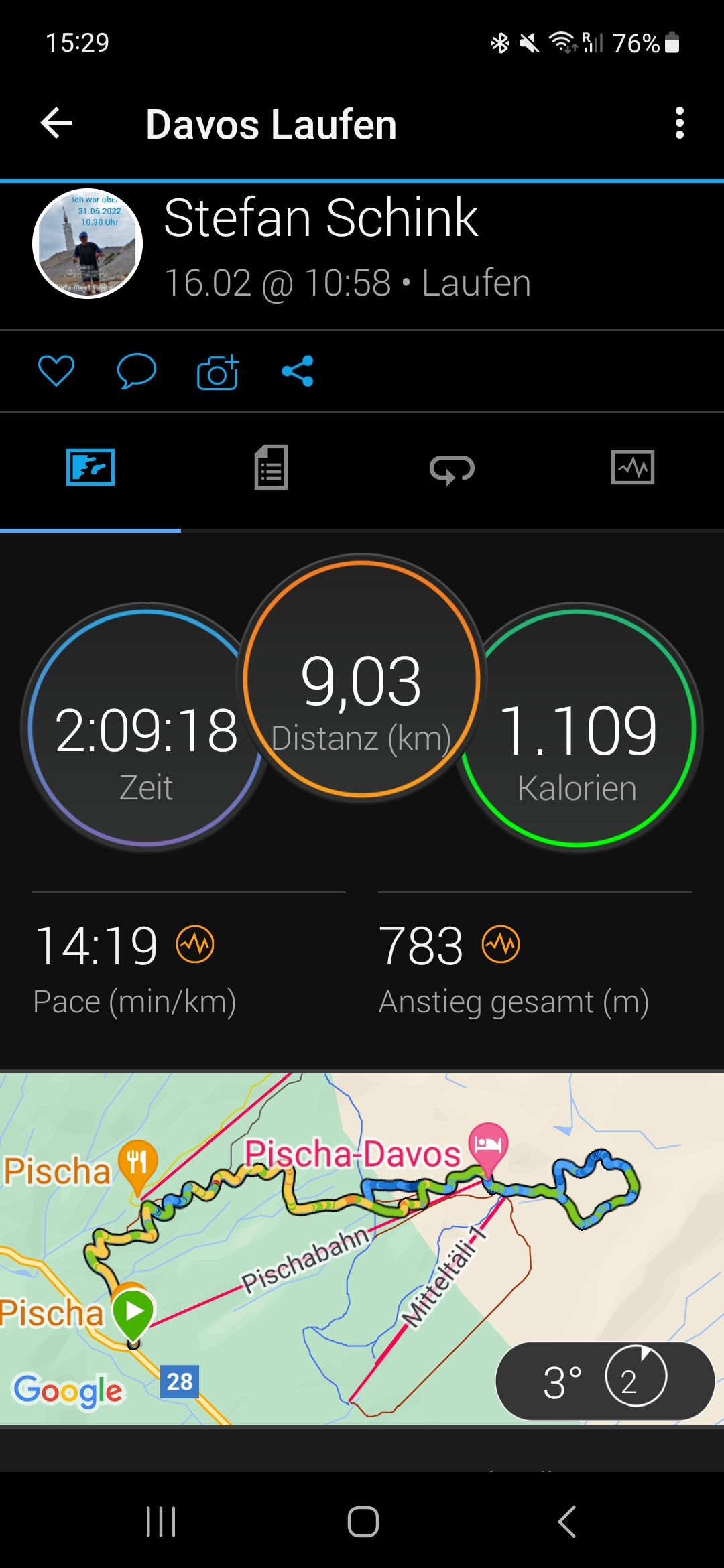Like this activity with the heart icon
This screenshot has height=1568, width=724.
click(56, 371)
